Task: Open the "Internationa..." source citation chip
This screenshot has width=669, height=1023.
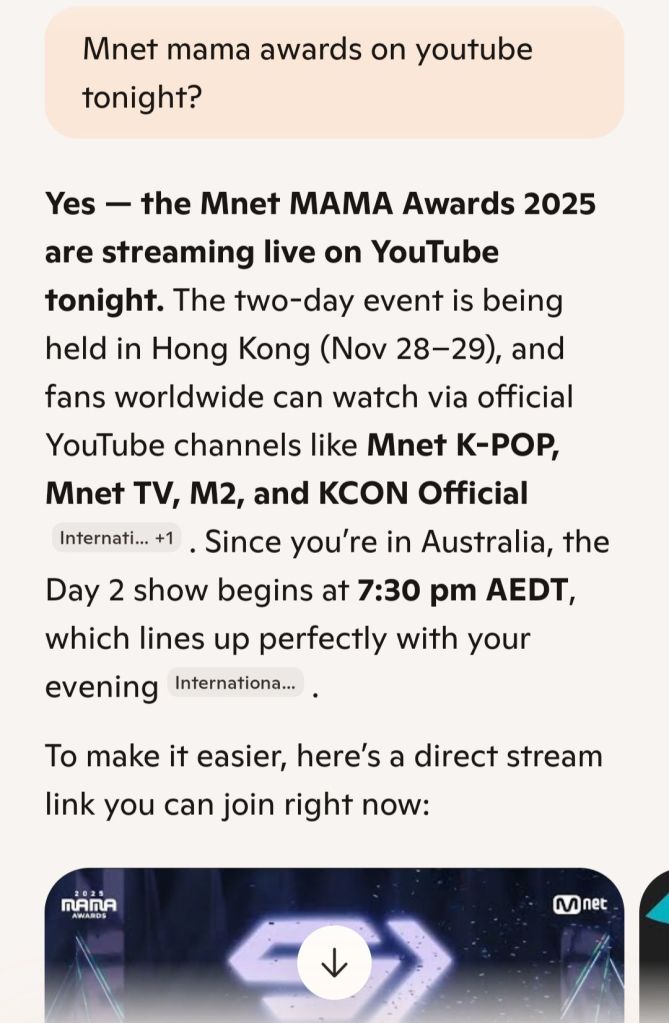Action: pos(235,683)
